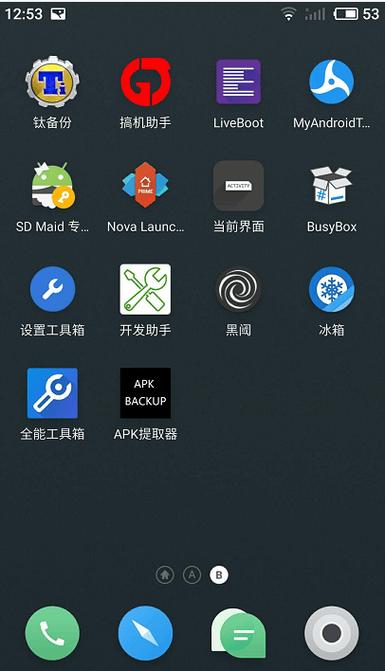Launch the compass browser in the dock
385x671 pixels.
pyautogui.click(x=145, y=634)
